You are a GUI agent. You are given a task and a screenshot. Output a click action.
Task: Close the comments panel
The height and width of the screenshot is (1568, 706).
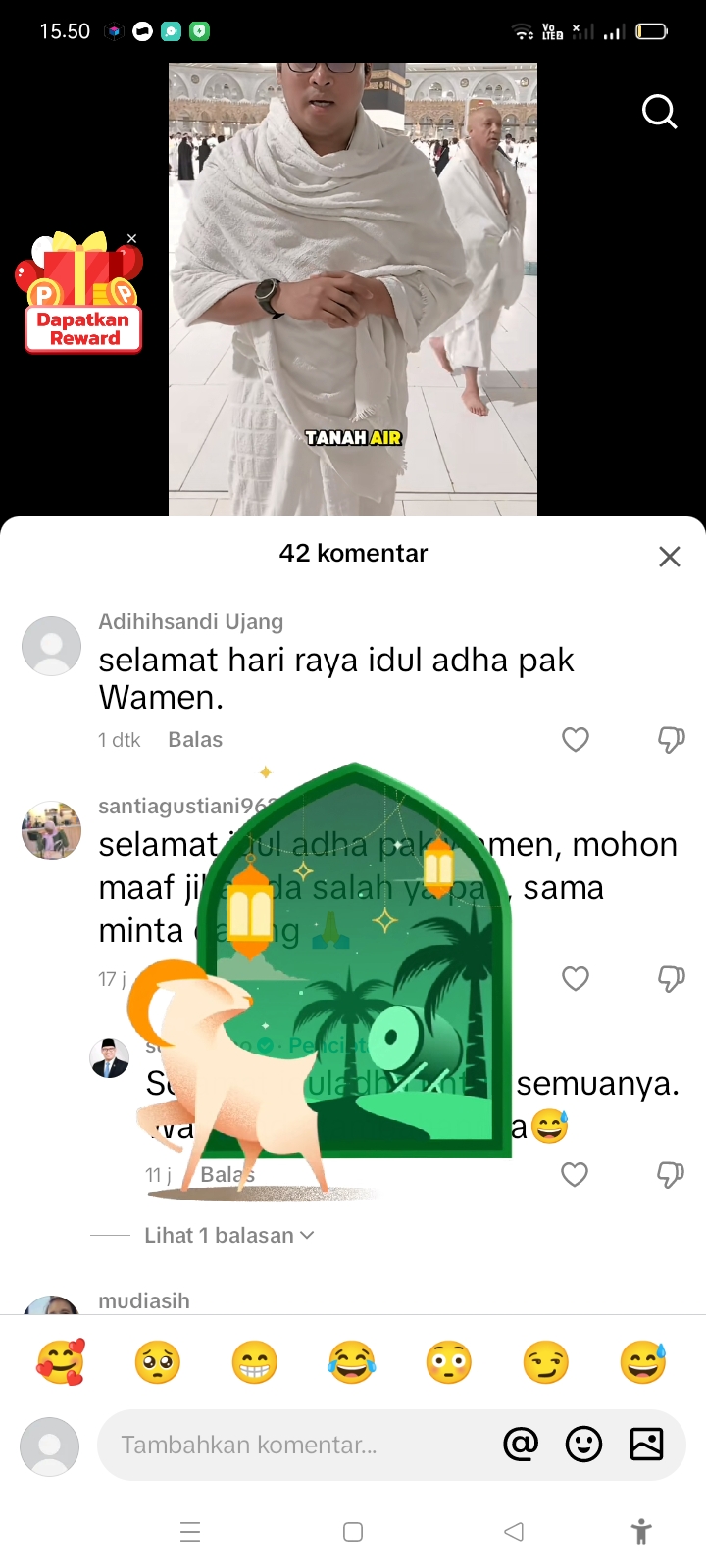[x=670, y=557]
